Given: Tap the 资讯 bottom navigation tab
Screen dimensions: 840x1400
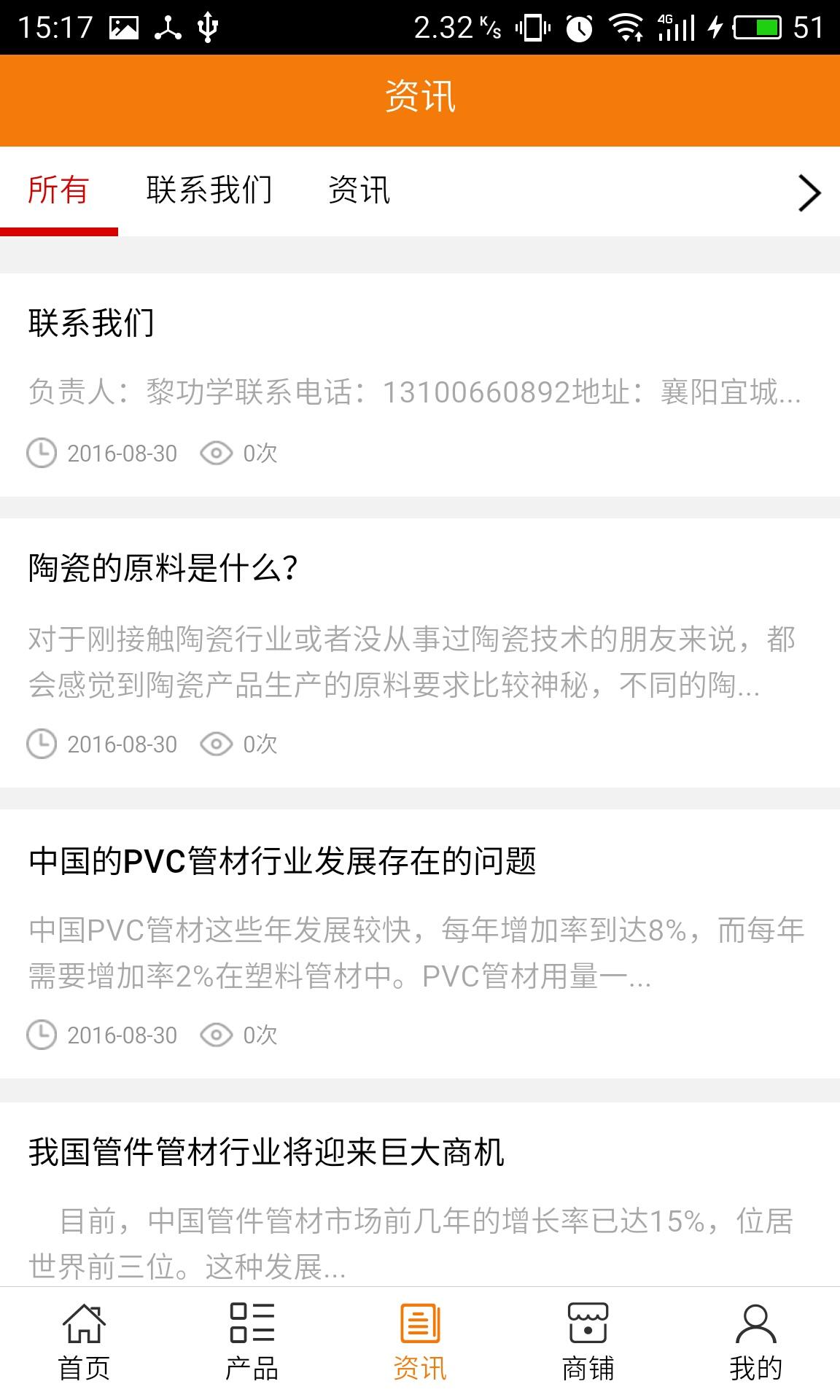Looking at the screenshot, I should point(420,1343).
